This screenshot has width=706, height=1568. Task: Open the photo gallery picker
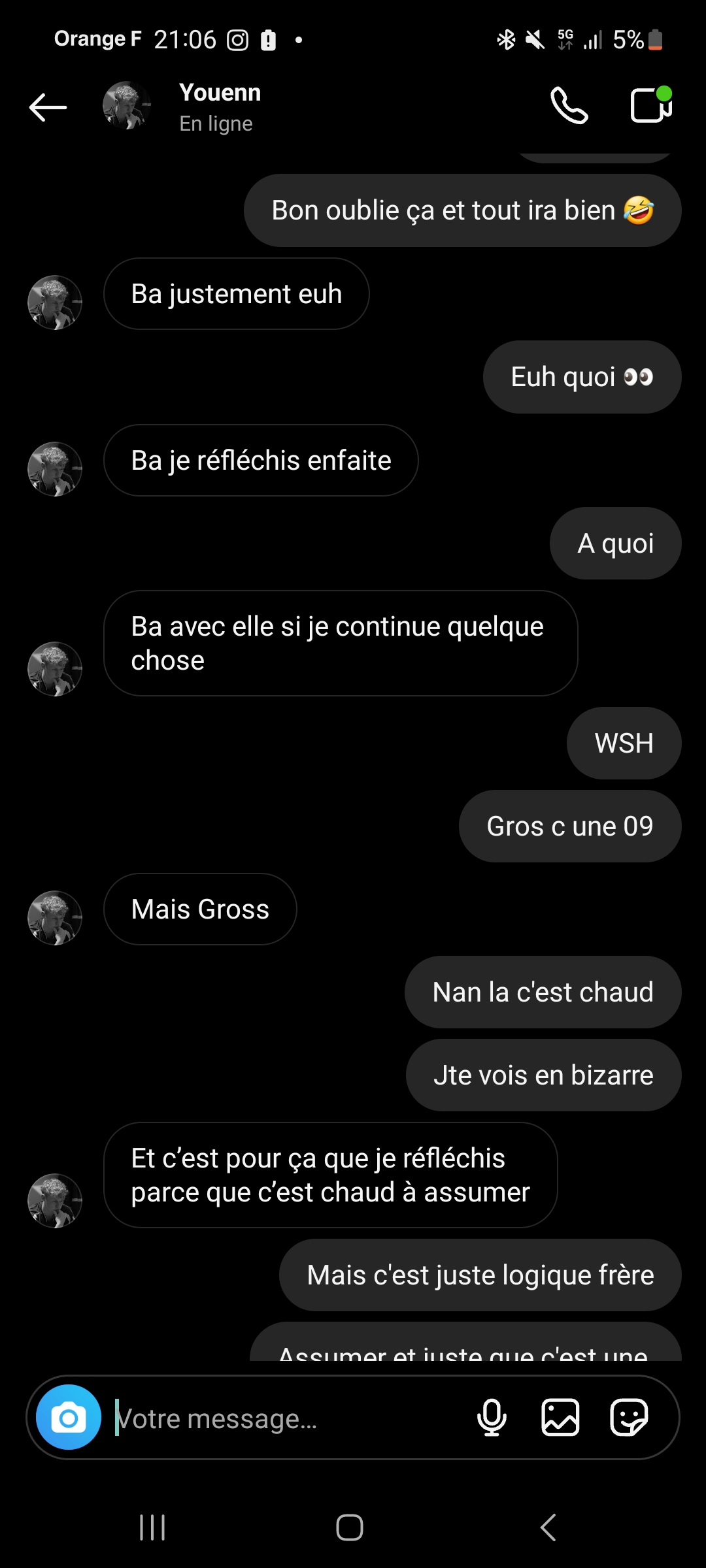point(560,1417)
